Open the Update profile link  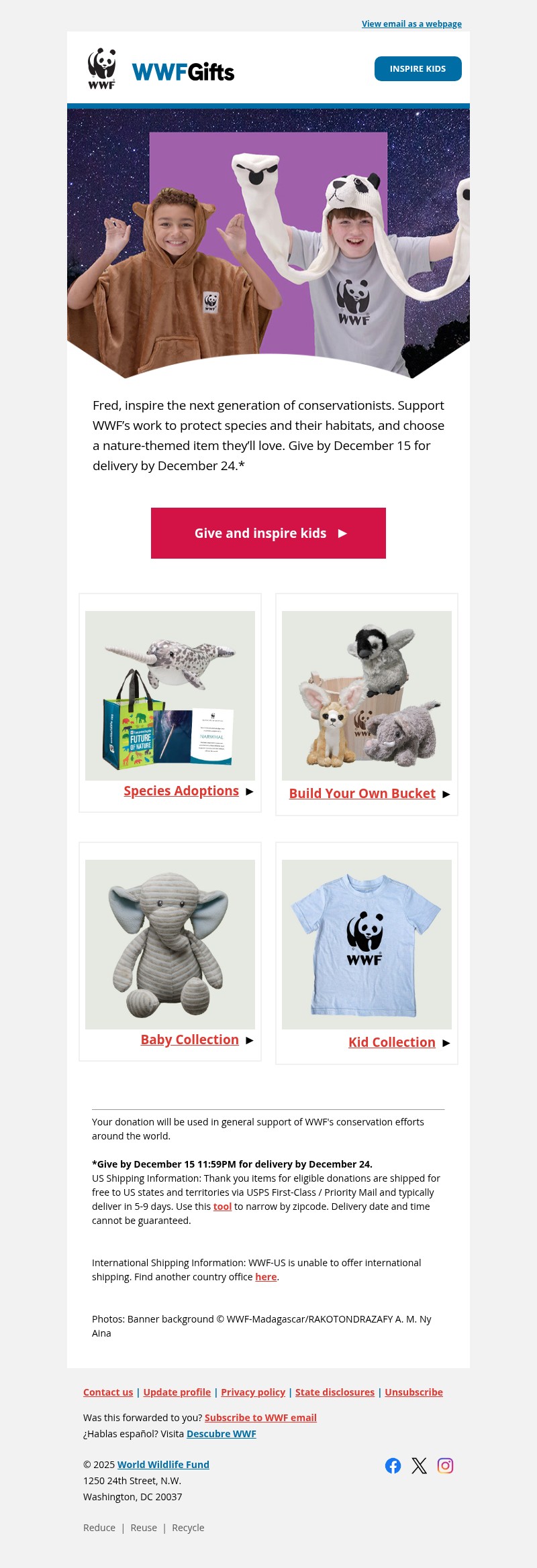tap(177, 1392)
